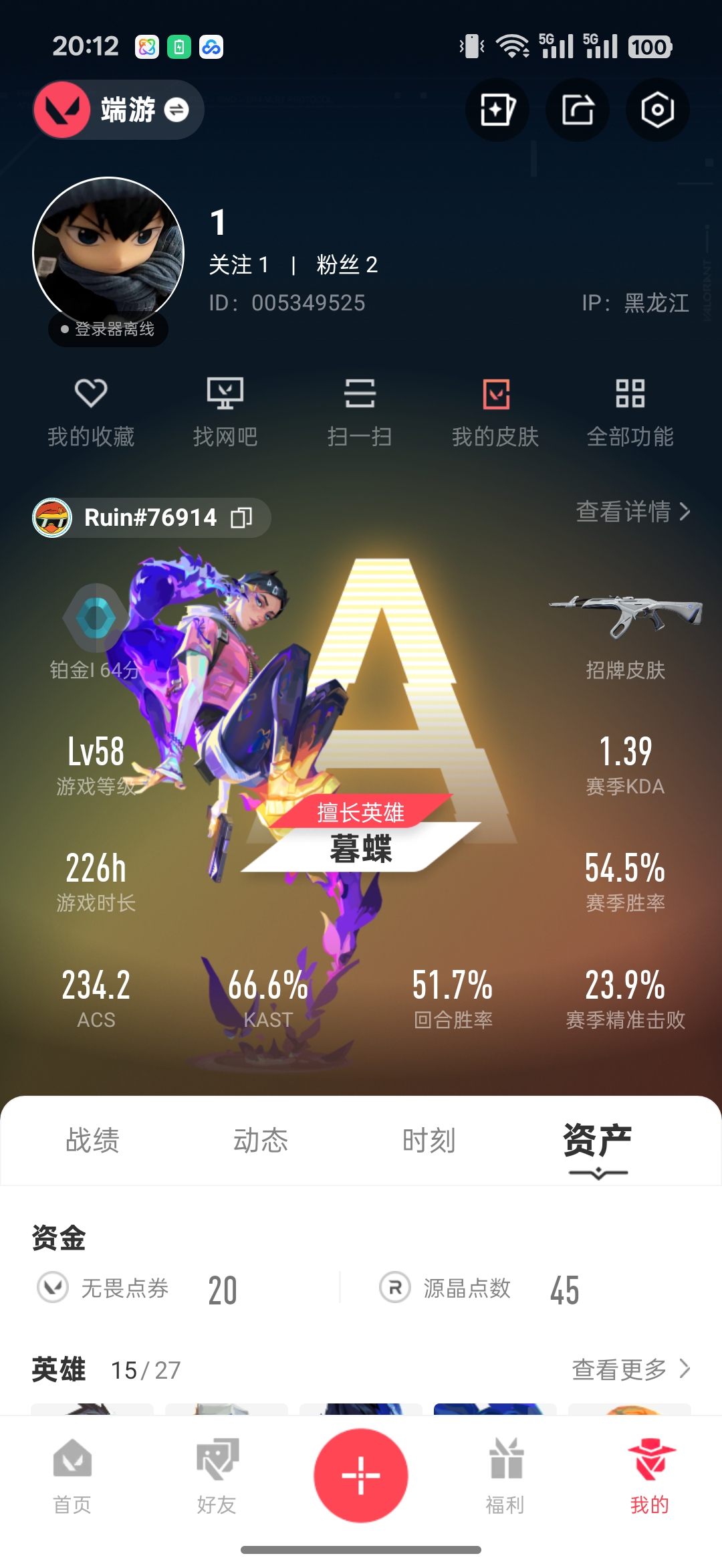View 查看详情 stats details
Viewport: 722px width, 1568px height.
[632, 512]
